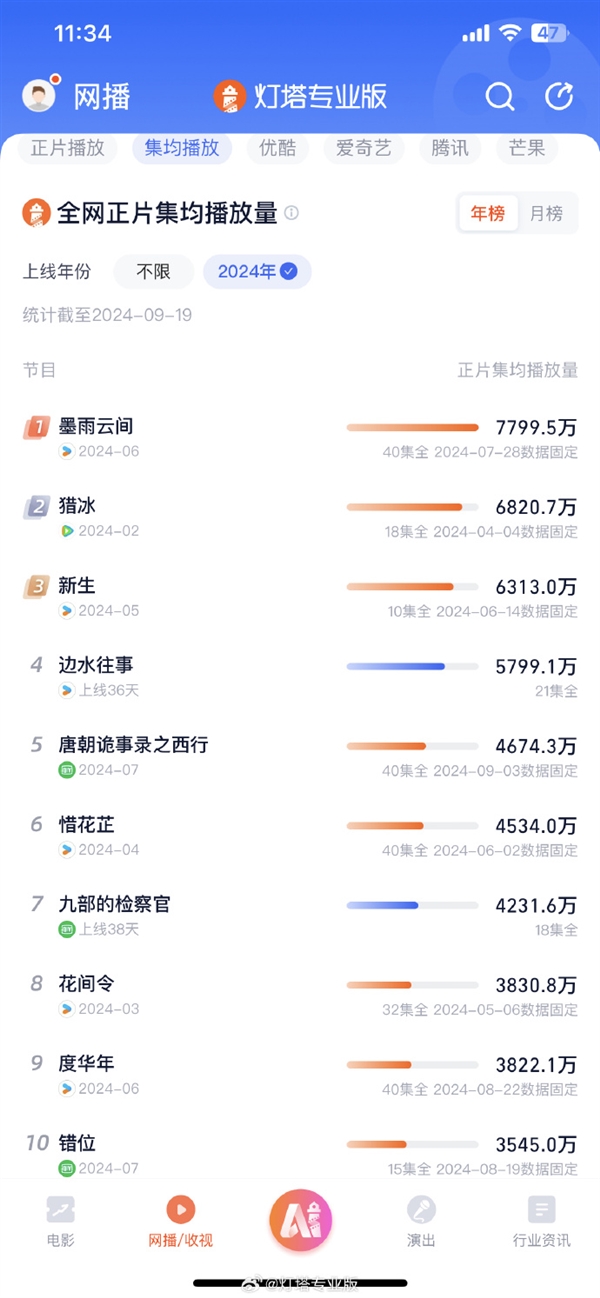Open the profile avatar

click(39, 95)
